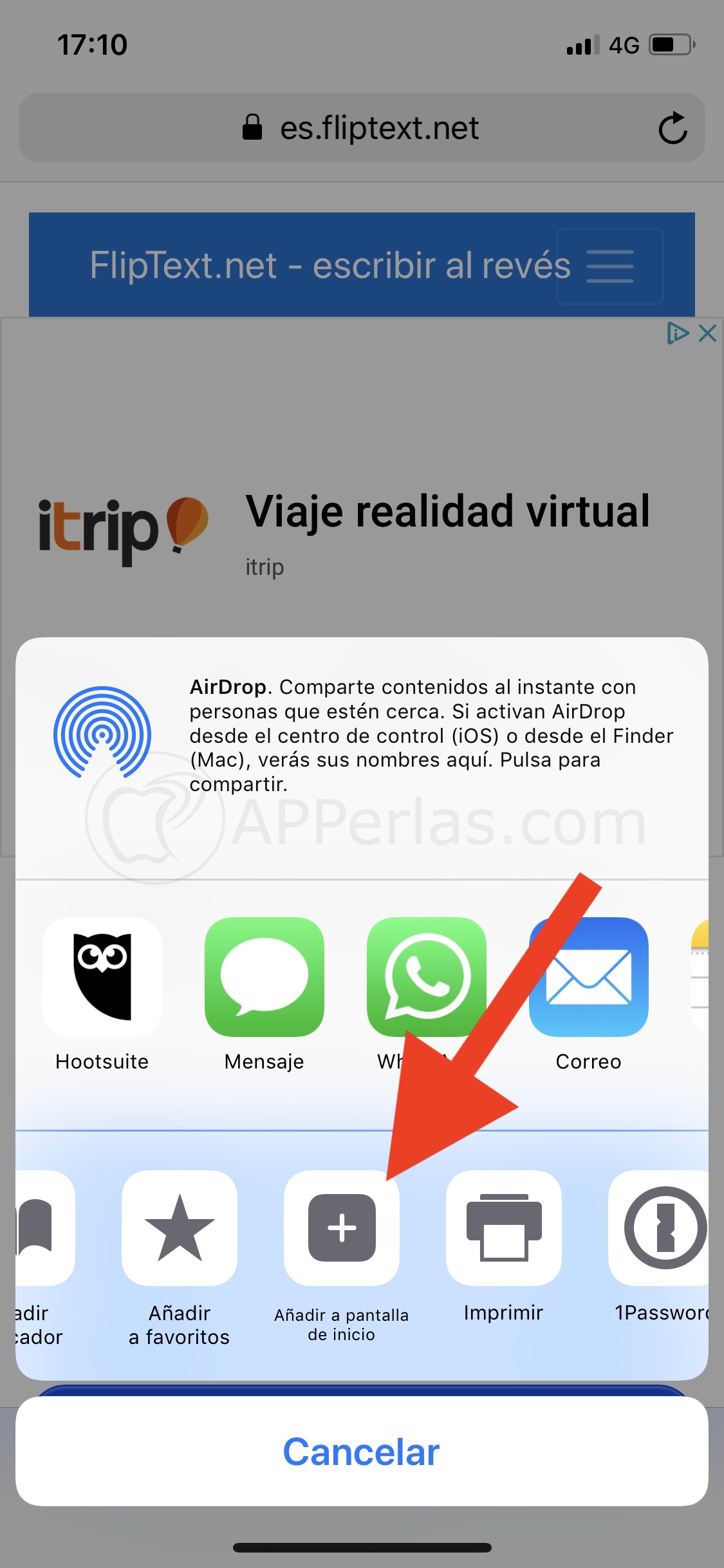
Task: Choose Imprimir action
Action: coord(503,1228)
